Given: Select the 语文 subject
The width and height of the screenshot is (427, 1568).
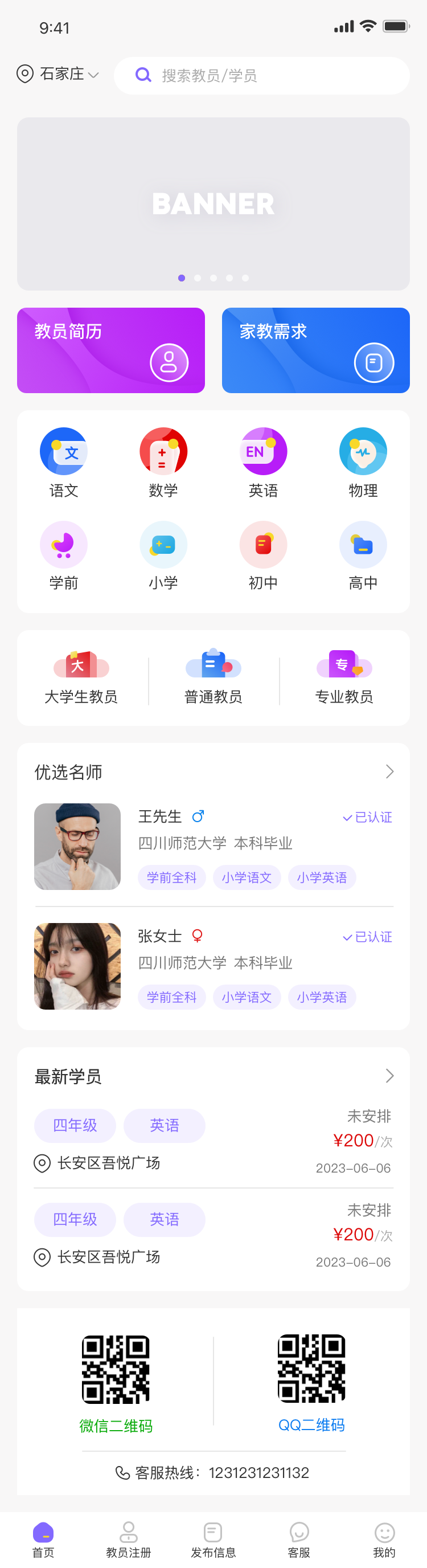Looking at the screenshot, I should (x=64, y=462).
